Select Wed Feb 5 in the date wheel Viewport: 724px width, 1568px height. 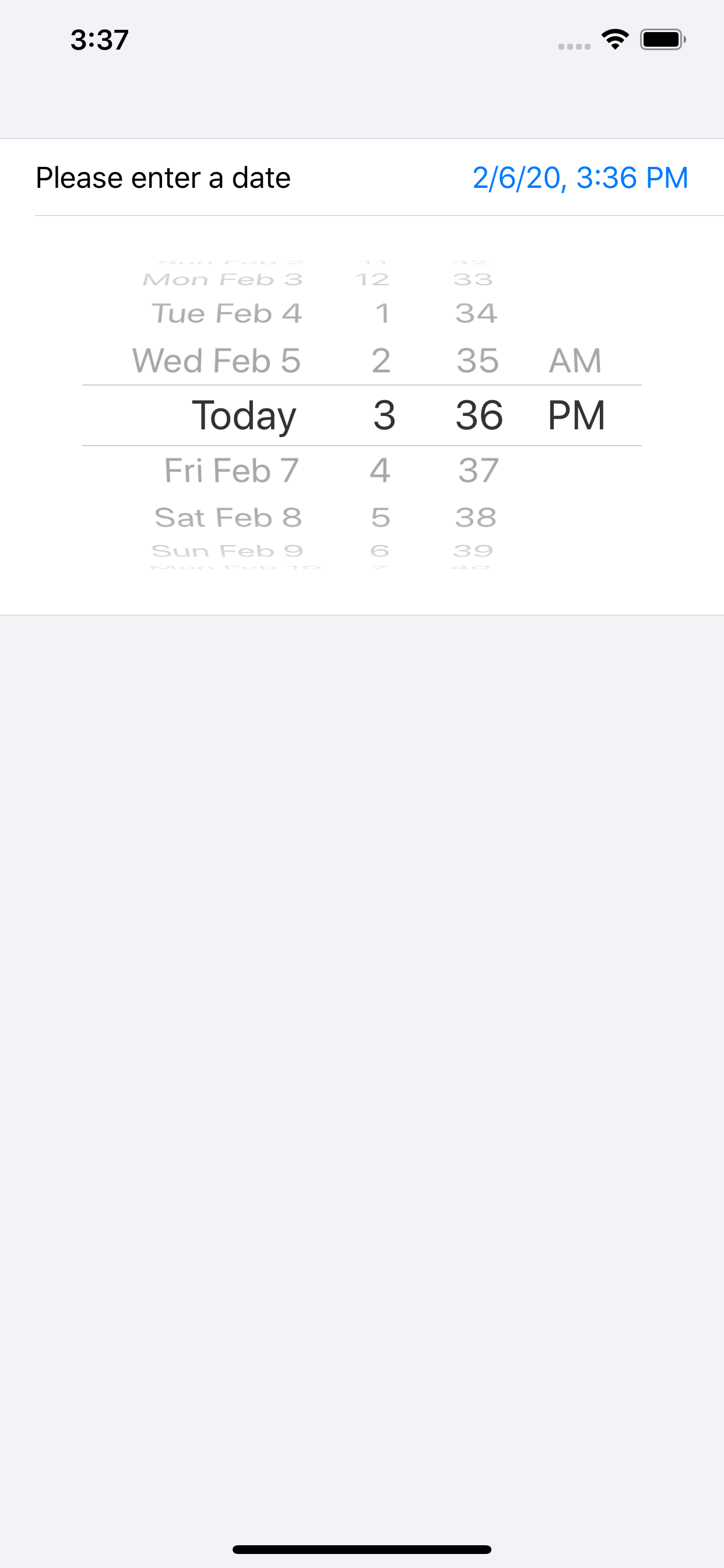[217, 360]
